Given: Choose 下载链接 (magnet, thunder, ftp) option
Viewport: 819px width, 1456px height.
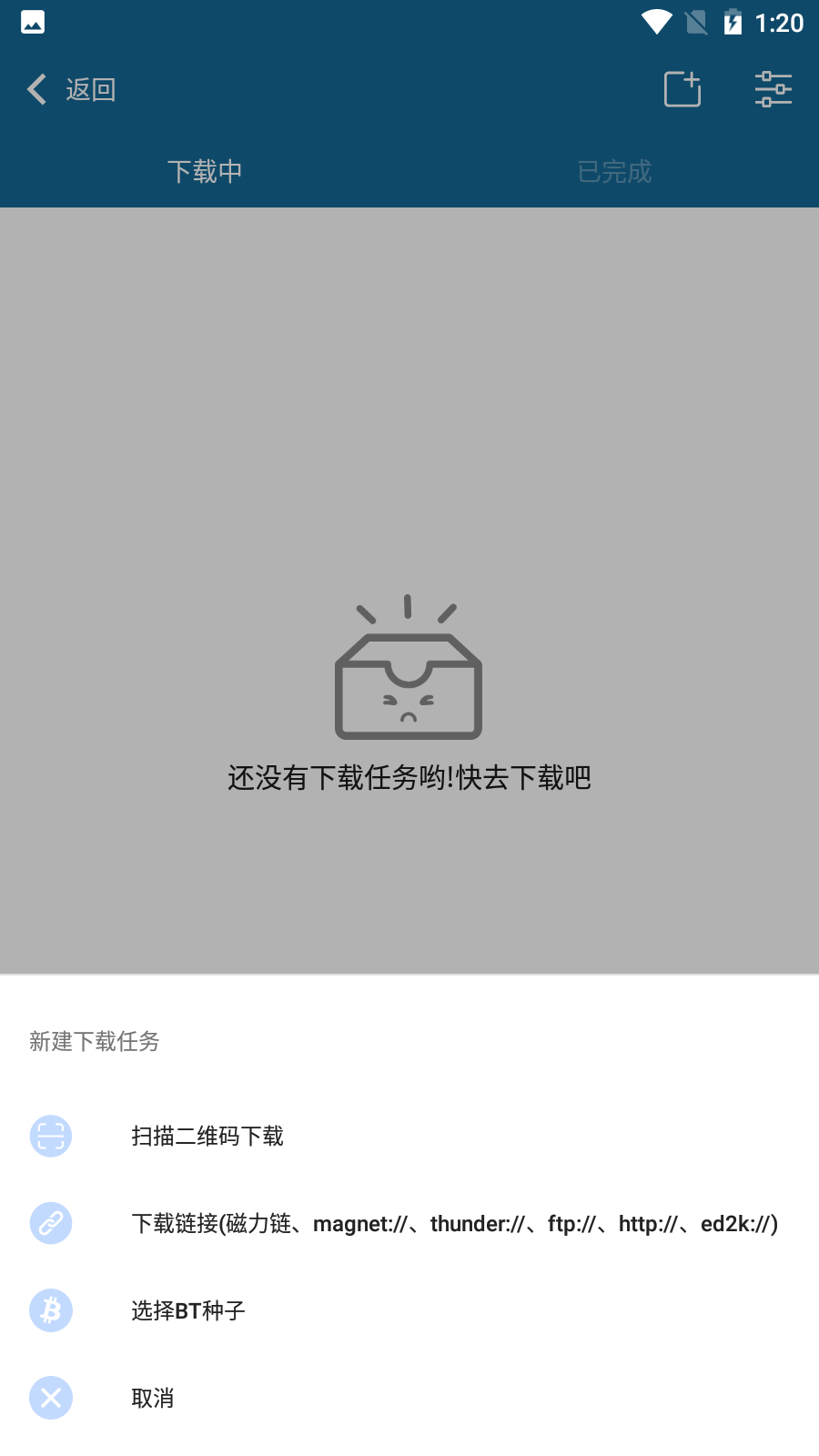Looking at the screenshot, I should (x=453, y=1223).
